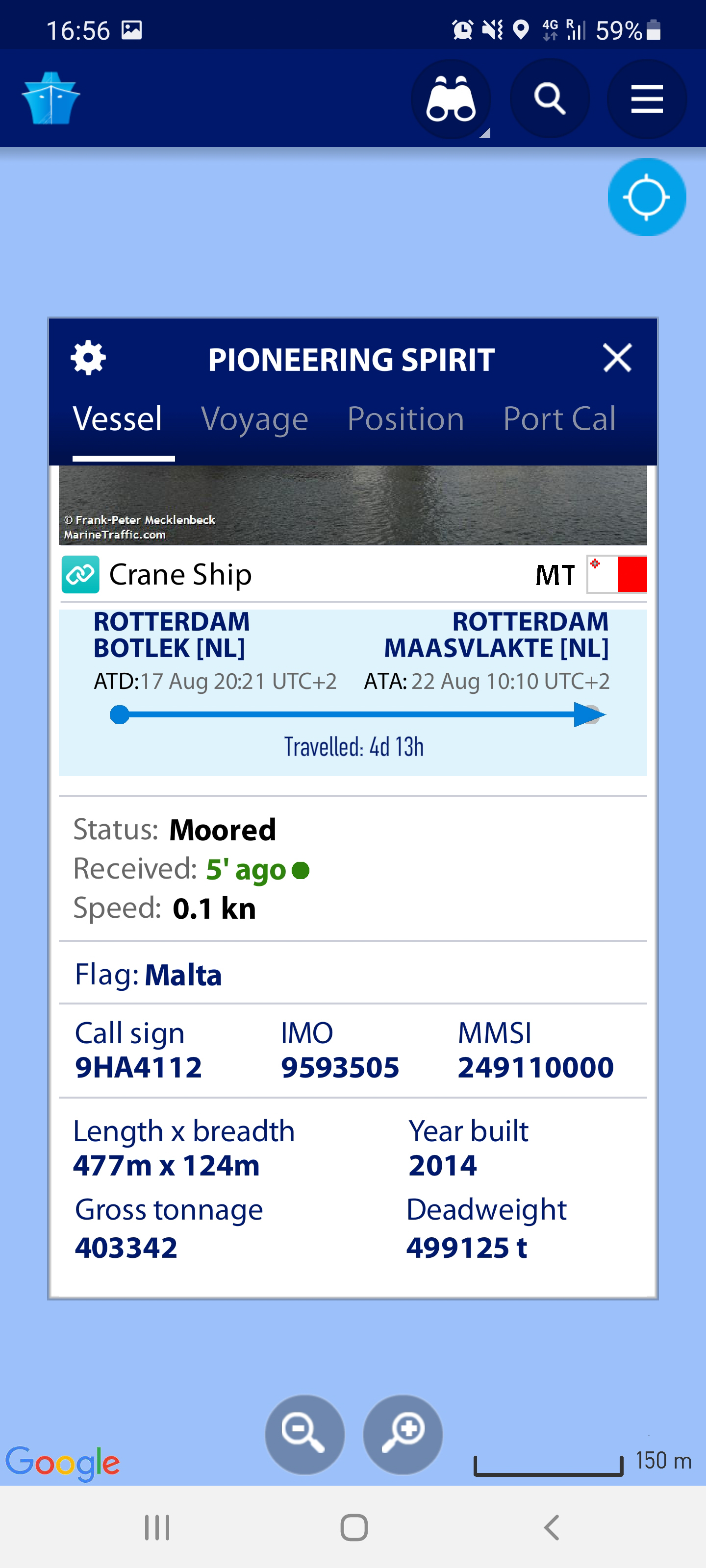The width and height of the screenshot is (706, 1568).
Task: Go to the home screen
Action: tap(353, 1527)
